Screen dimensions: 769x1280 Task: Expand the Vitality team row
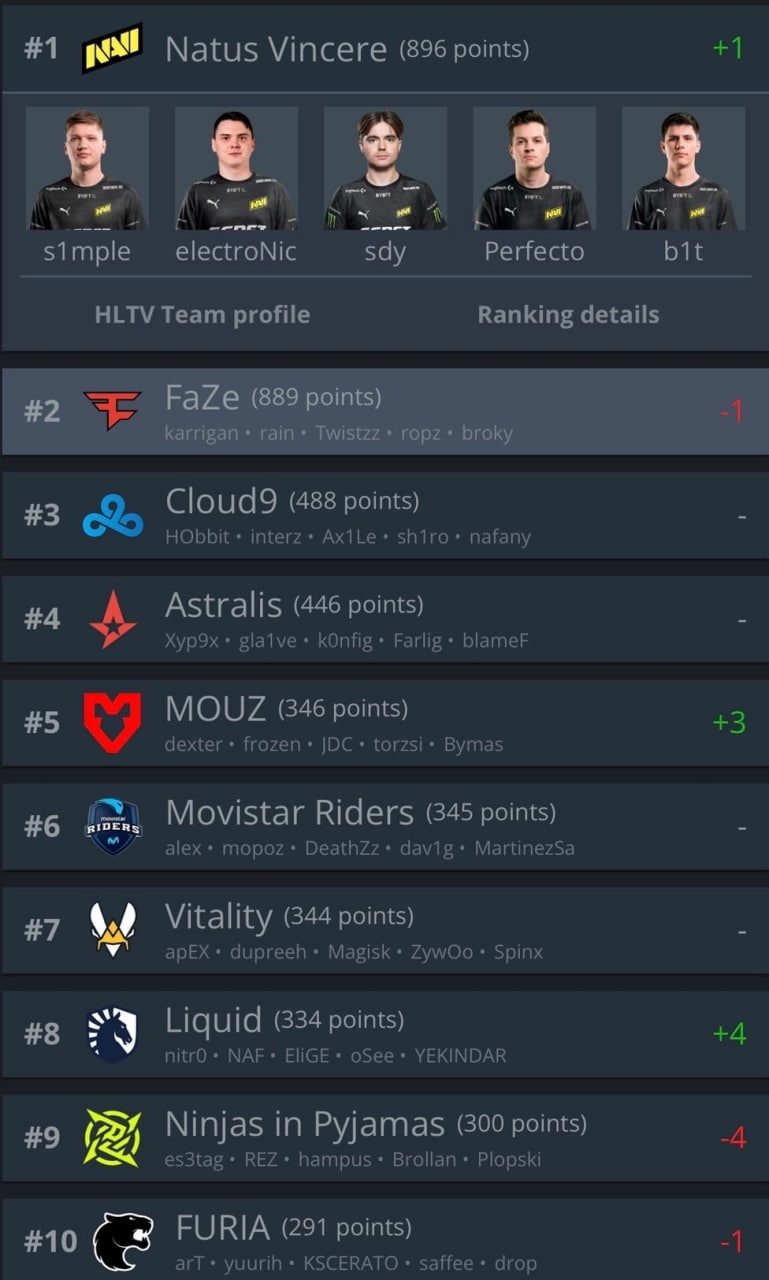pyautogui.click(x=385, y=930)
